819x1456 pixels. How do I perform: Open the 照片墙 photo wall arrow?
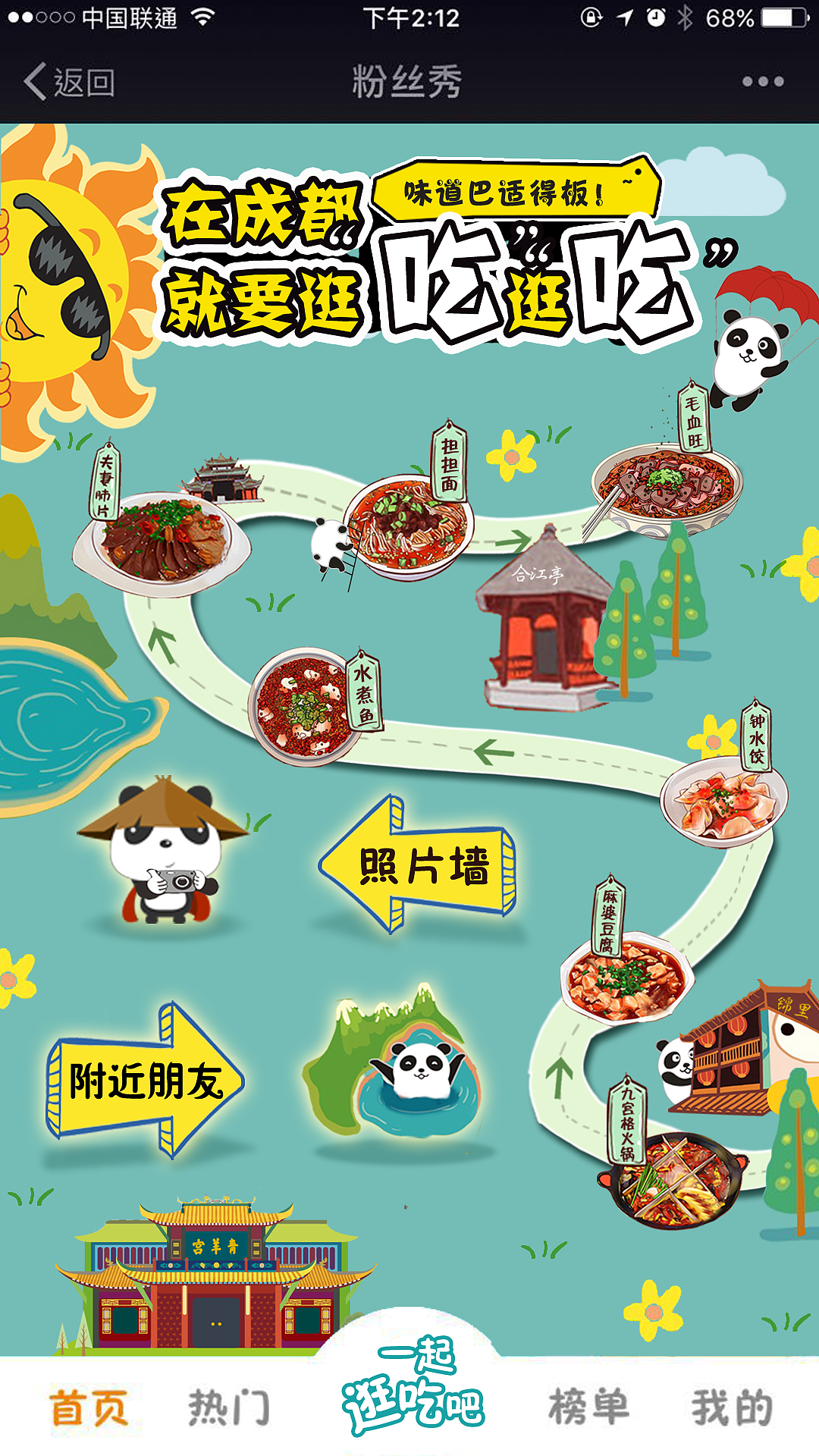point(419,865)
